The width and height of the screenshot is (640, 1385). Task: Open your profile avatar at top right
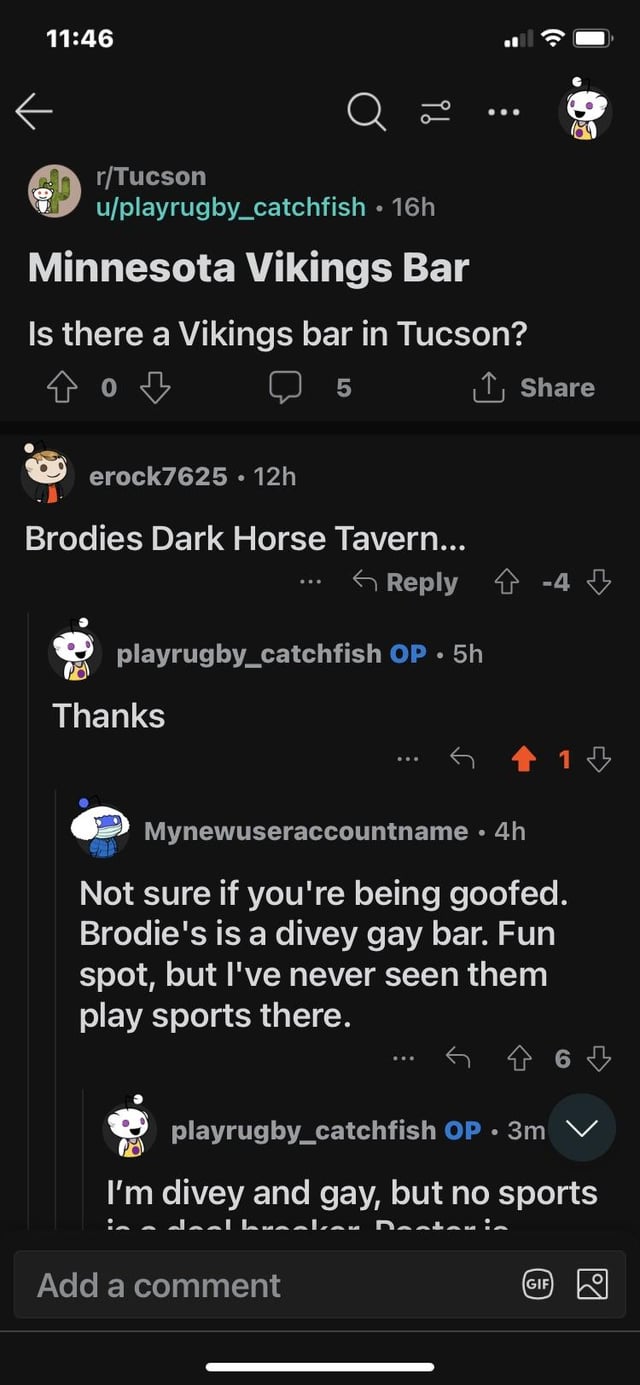tap(585, 112)
